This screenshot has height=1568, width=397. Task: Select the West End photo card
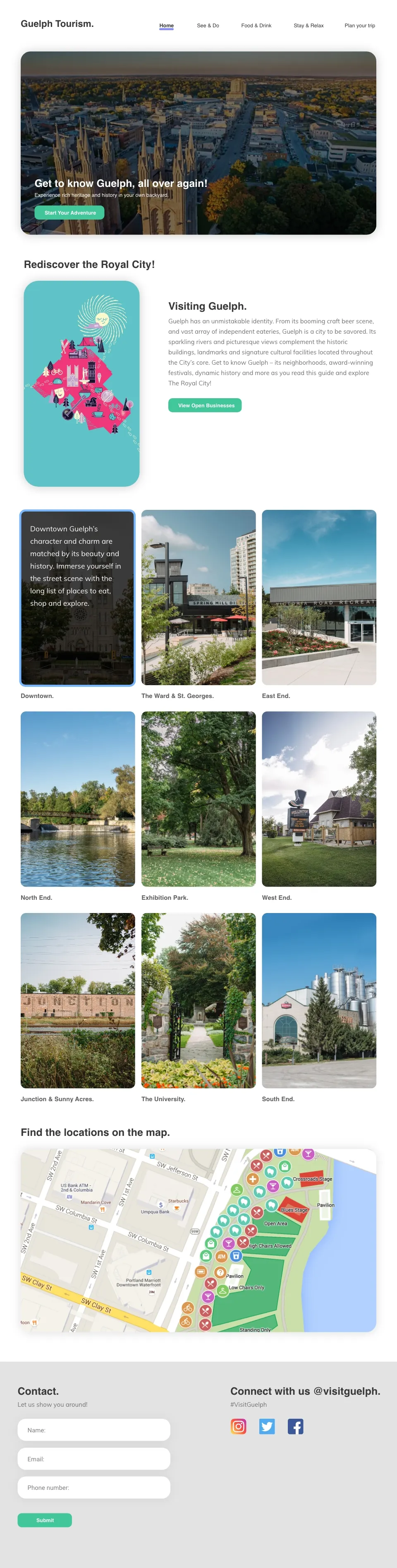coord(318,798)
